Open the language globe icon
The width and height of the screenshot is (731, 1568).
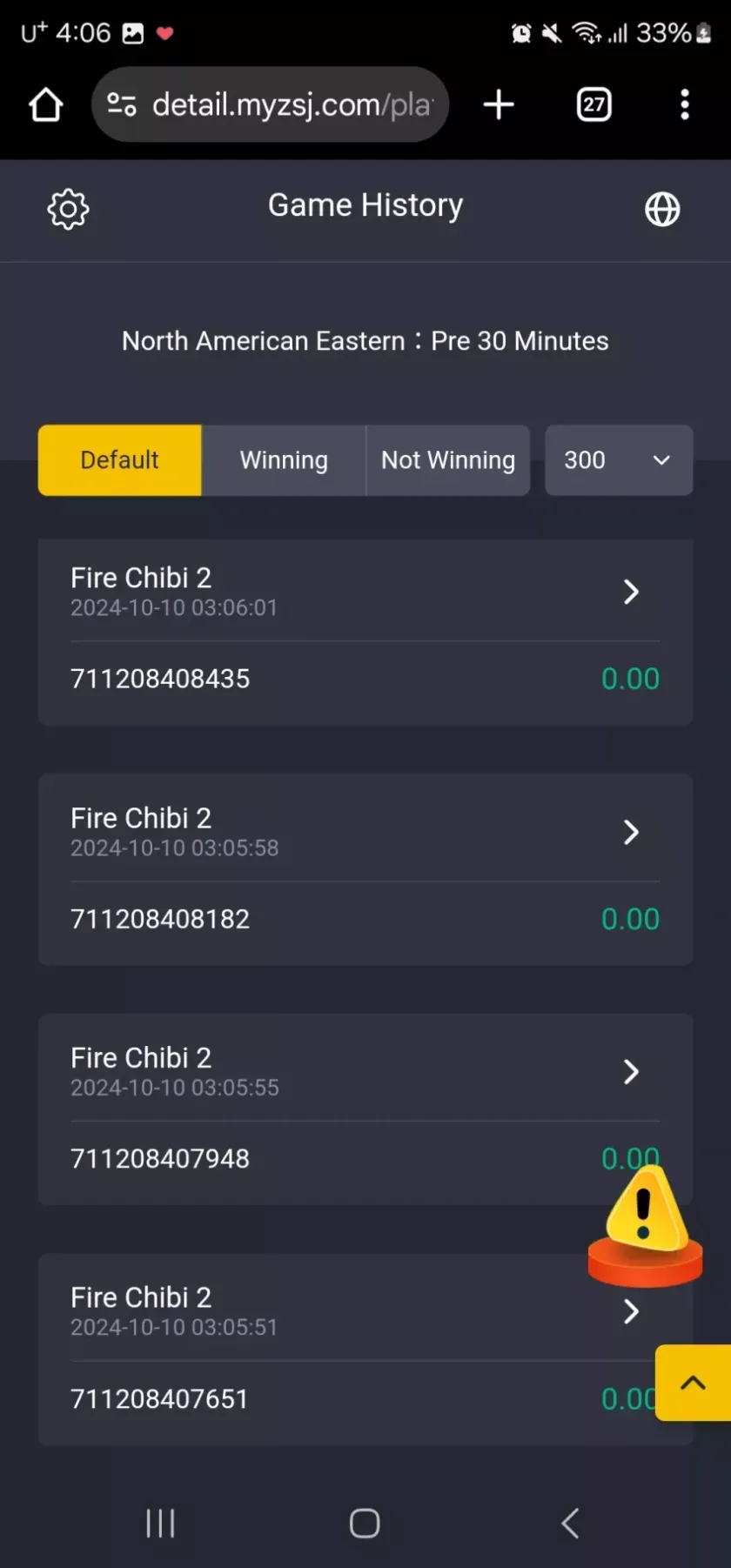tap(662, 209)
